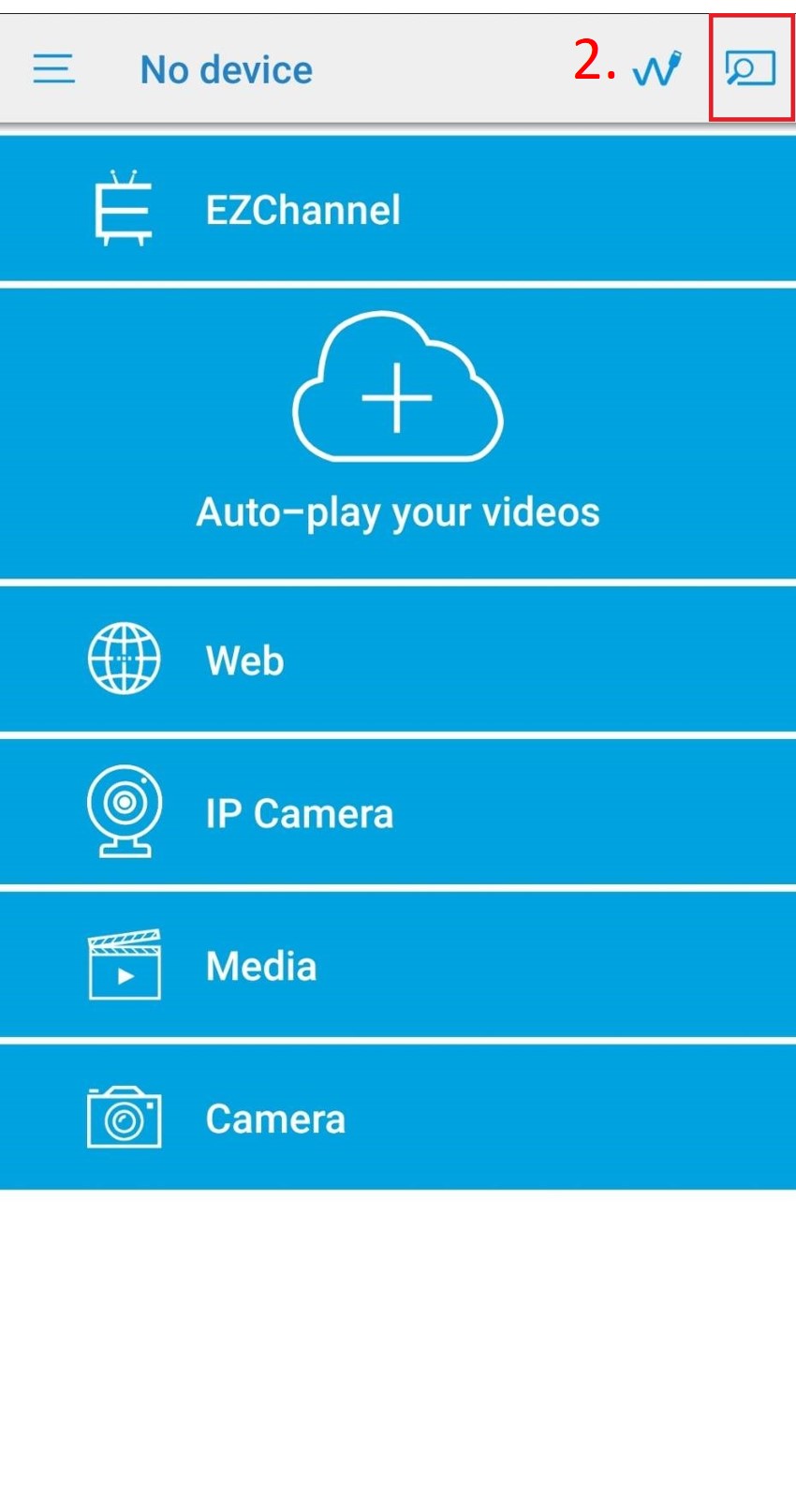Tap the device search icon highlighted in red
This screenshot has height=1512, width=796.
[749, 68]
